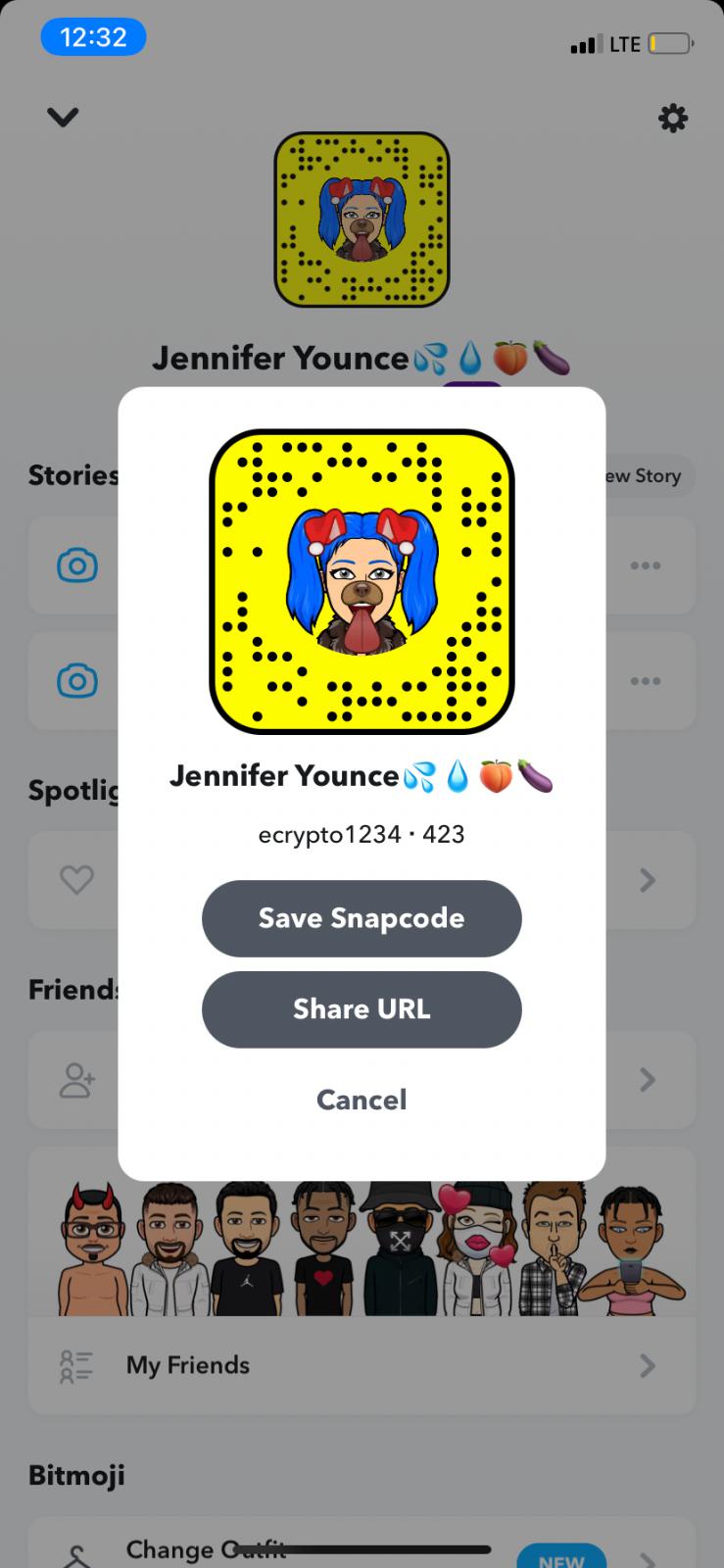Cancel the Snapcode dialog
Viewport: 724px width, 1568px height.
[x=361, y=1100]
